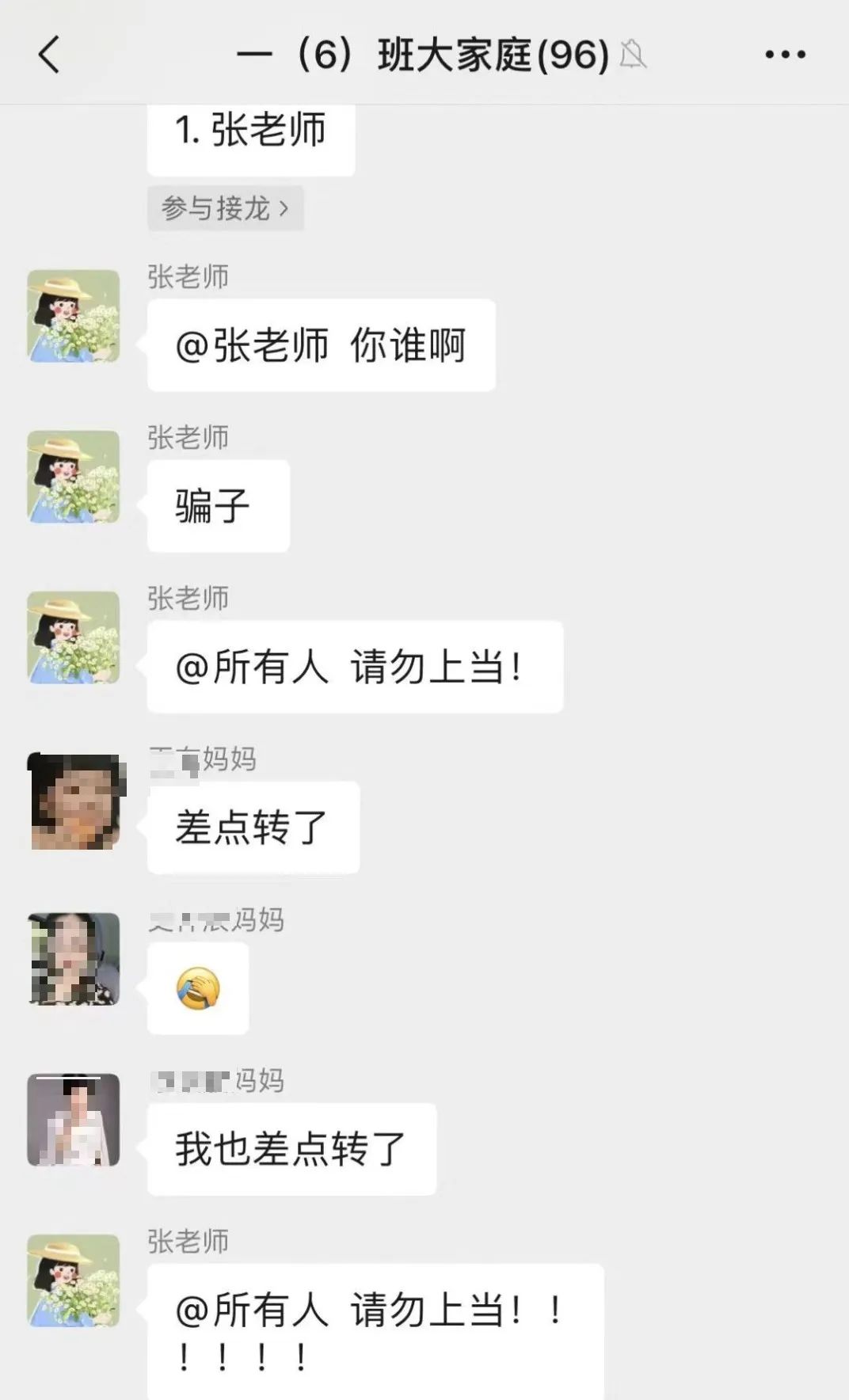This screenshot has height=1400, width=849.
Task: View profile of sender beside 骗子 message
Action: pyautogui.click(x=74, y=477)
